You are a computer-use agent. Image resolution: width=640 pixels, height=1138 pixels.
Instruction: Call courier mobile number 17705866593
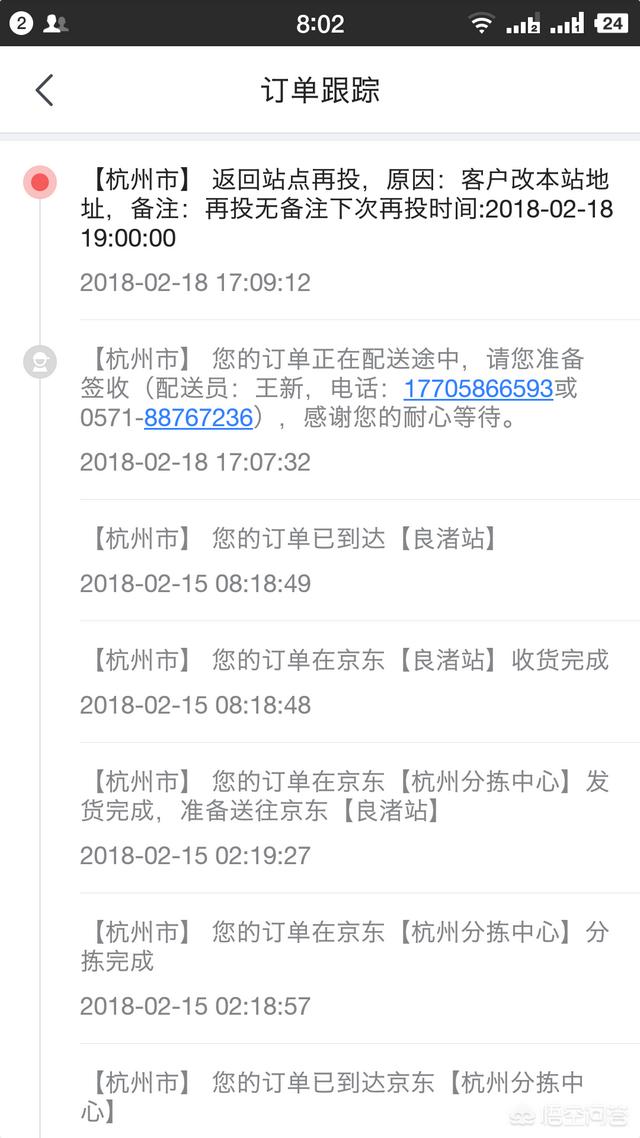point(478,389)
